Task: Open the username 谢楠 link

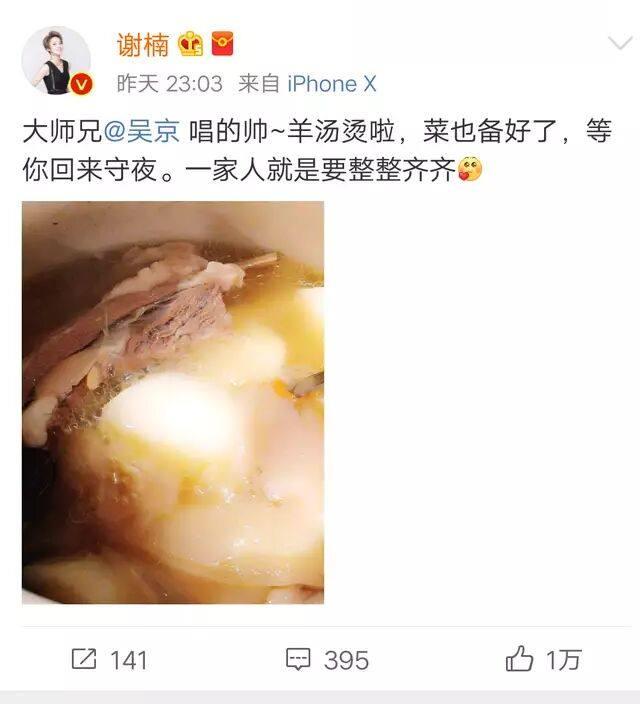Action: [x=143, y=44]
